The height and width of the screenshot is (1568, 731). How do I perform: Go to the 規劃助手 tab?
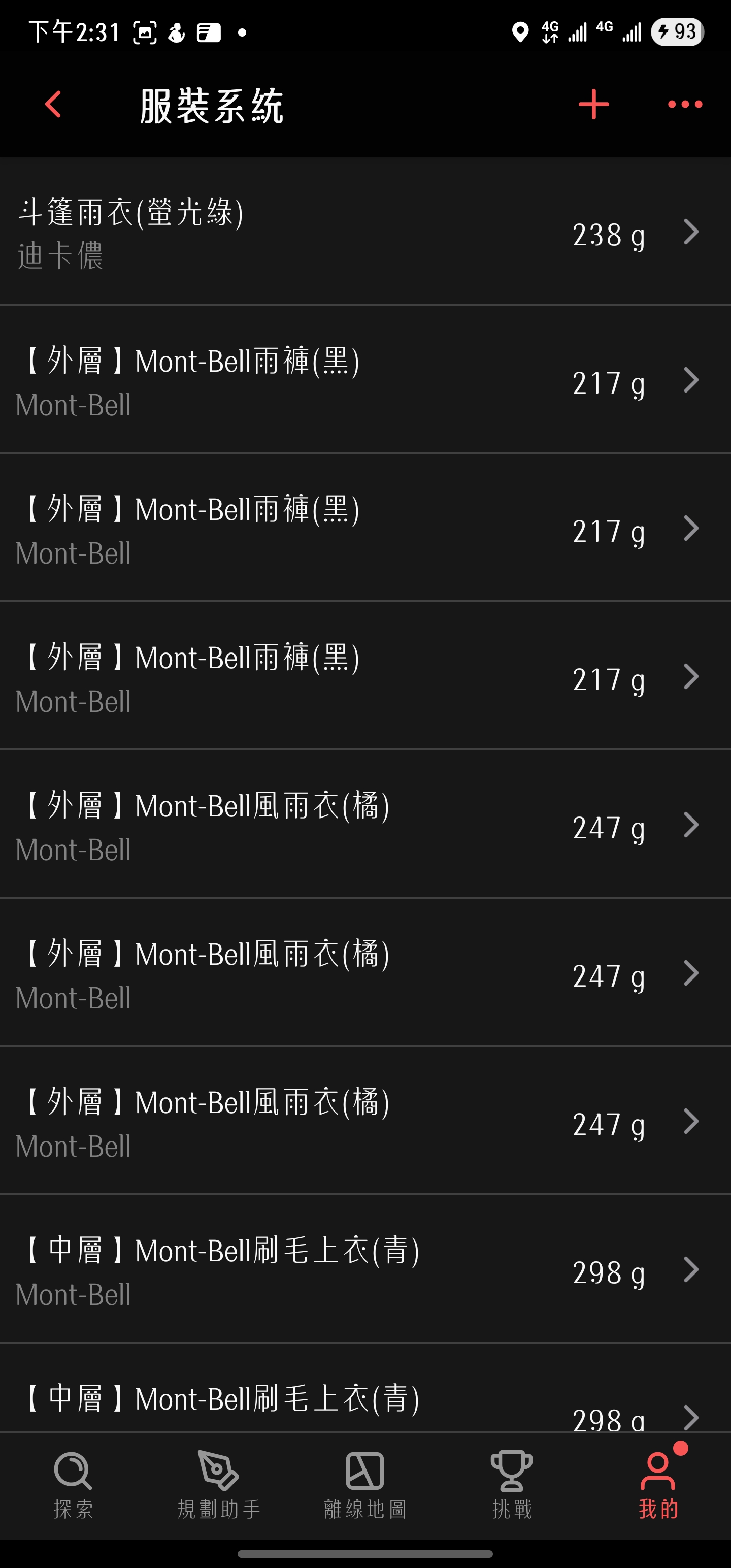[219, 1485]
